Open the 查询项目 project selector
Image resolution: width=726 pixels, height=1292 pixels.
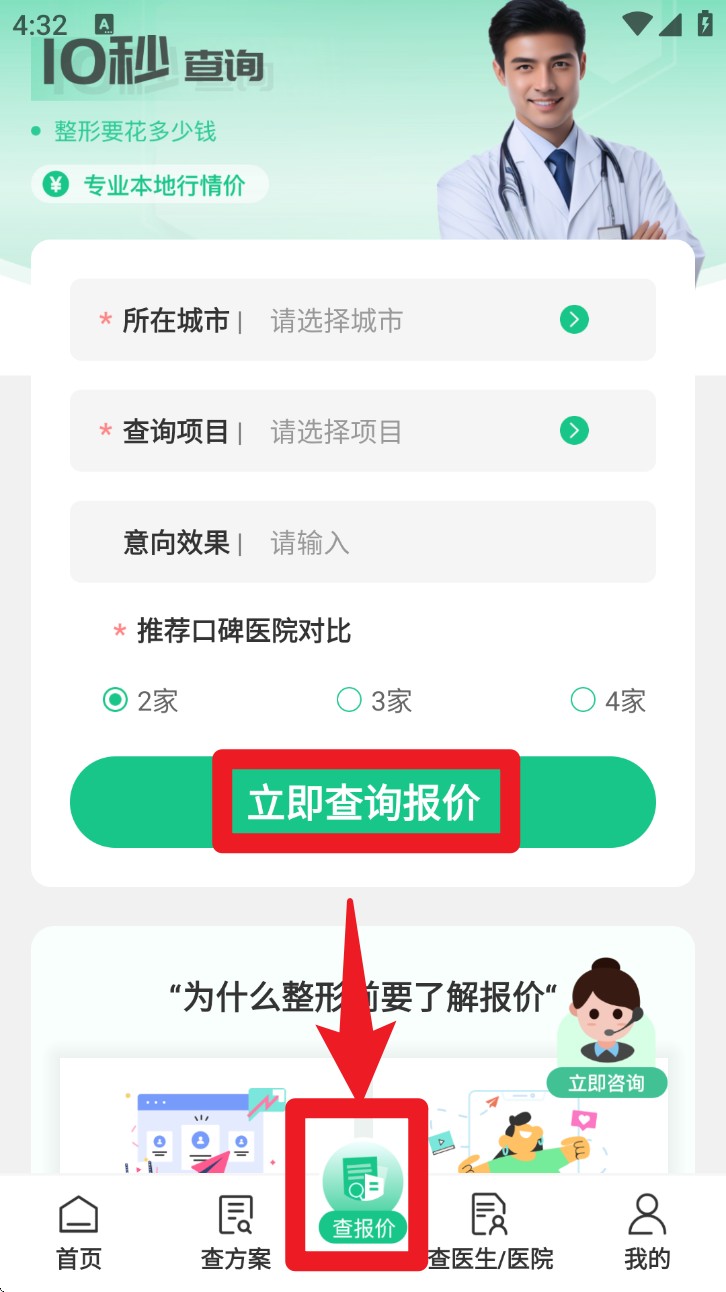[362, 431]
